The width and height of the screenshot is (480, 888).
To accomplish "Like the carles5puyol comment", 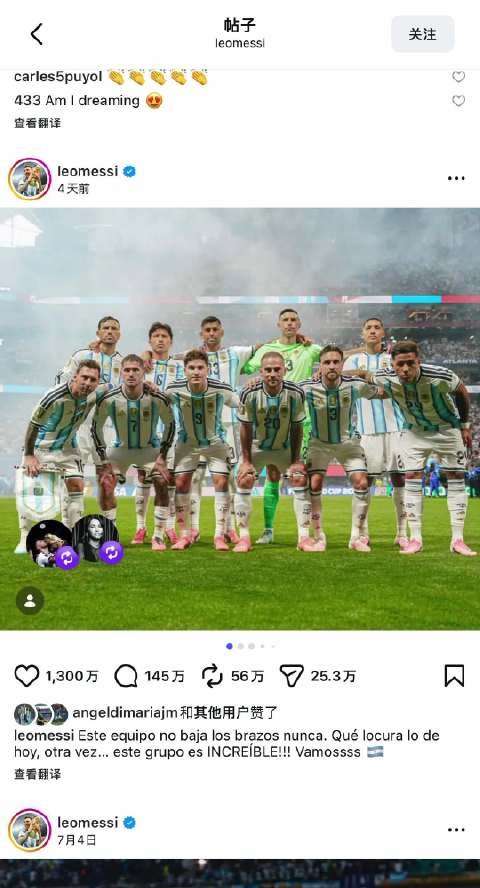I will (x=458, y=76).
